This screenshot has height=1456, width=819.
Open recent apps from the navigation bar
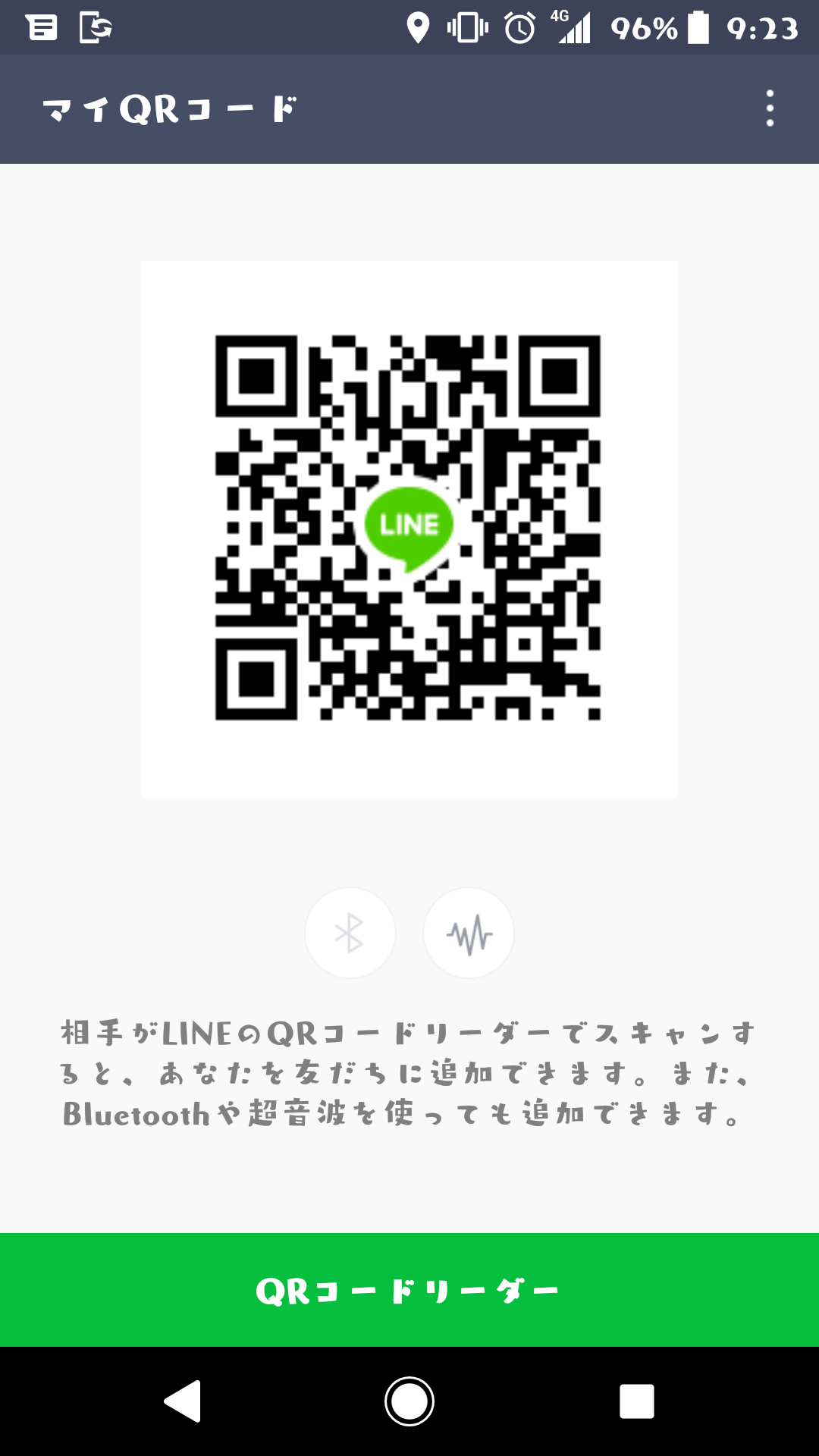coord(636,1401)
